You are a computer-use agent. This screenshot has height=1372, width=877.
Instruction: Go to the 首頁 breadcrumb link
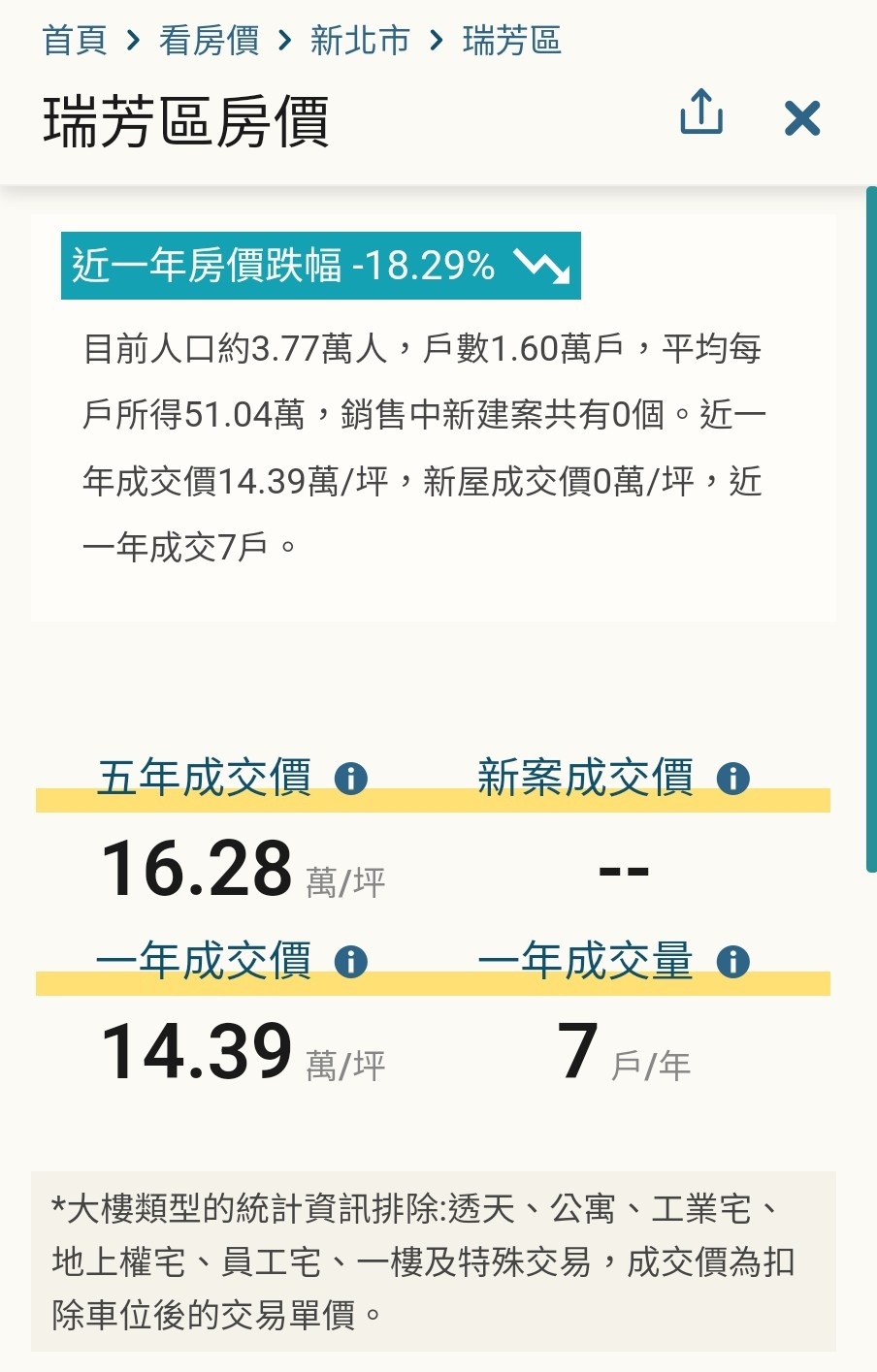click(74, 41)
